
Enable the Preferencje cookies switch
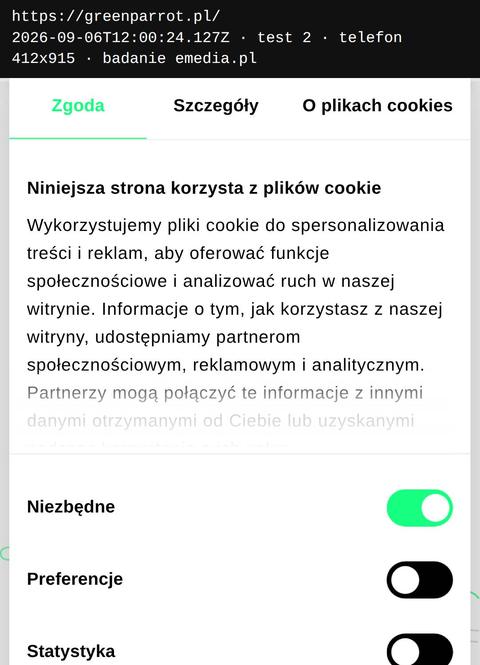coord(419,580)
